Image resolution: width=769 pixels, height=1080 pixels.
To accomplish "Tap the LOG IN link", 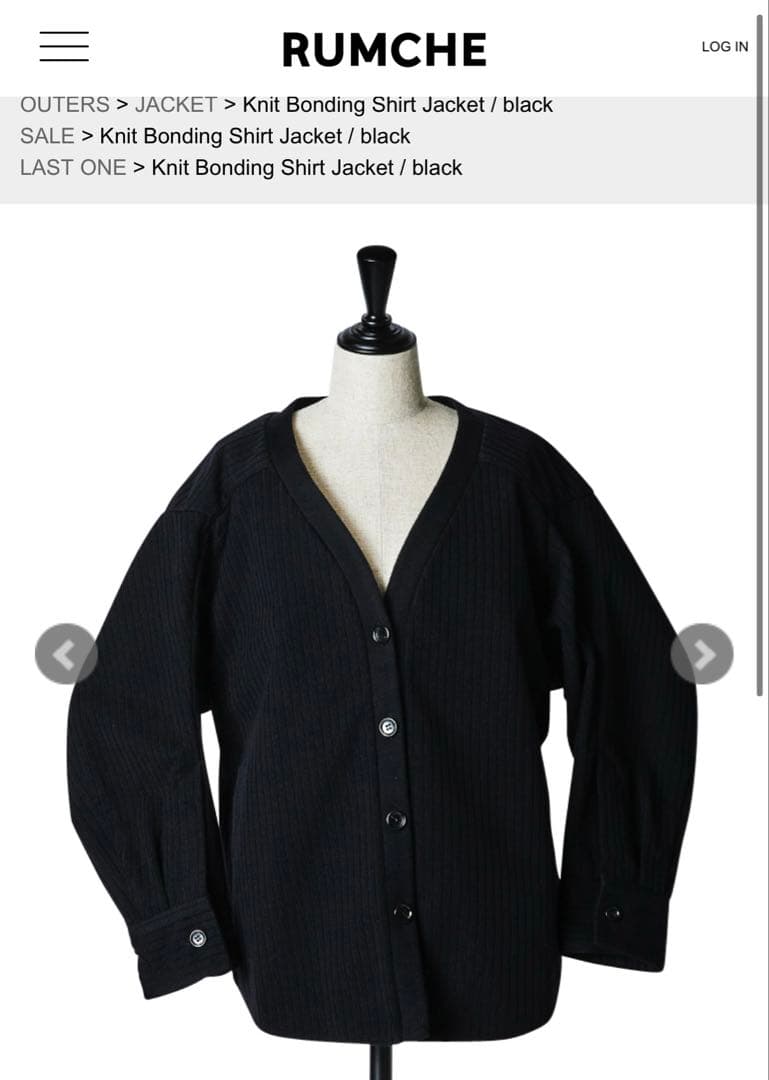I will click(724, 47).
